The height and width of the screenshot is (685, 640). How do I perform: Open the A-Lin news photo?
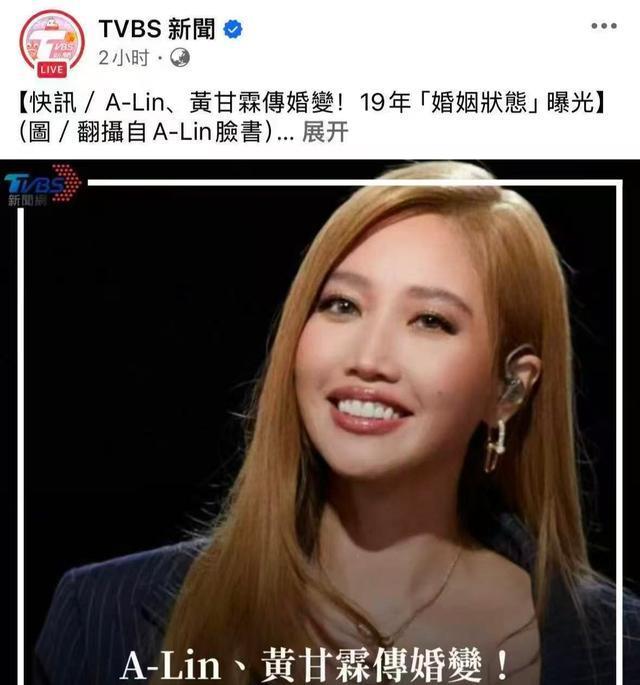320,420
